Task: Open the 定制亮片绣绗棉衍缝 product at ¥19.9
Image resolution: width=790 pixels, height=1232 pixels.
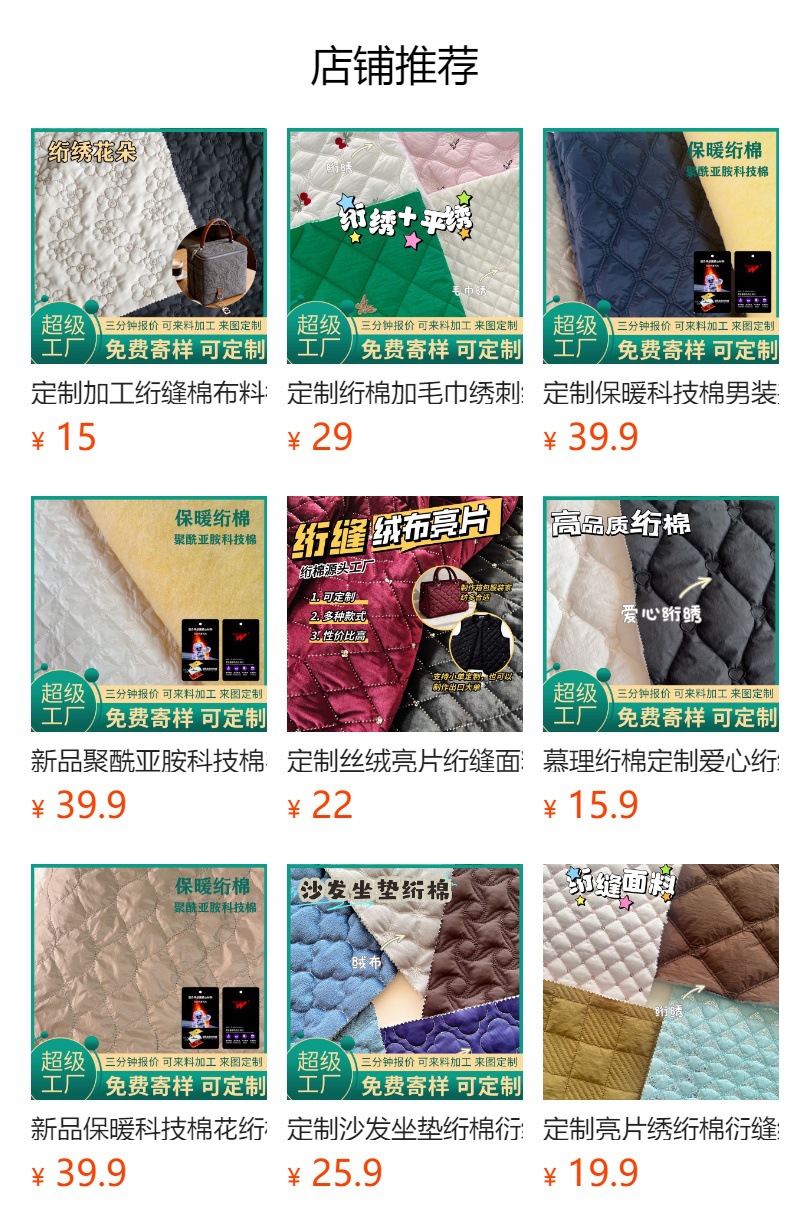Action: pos(660,982)
